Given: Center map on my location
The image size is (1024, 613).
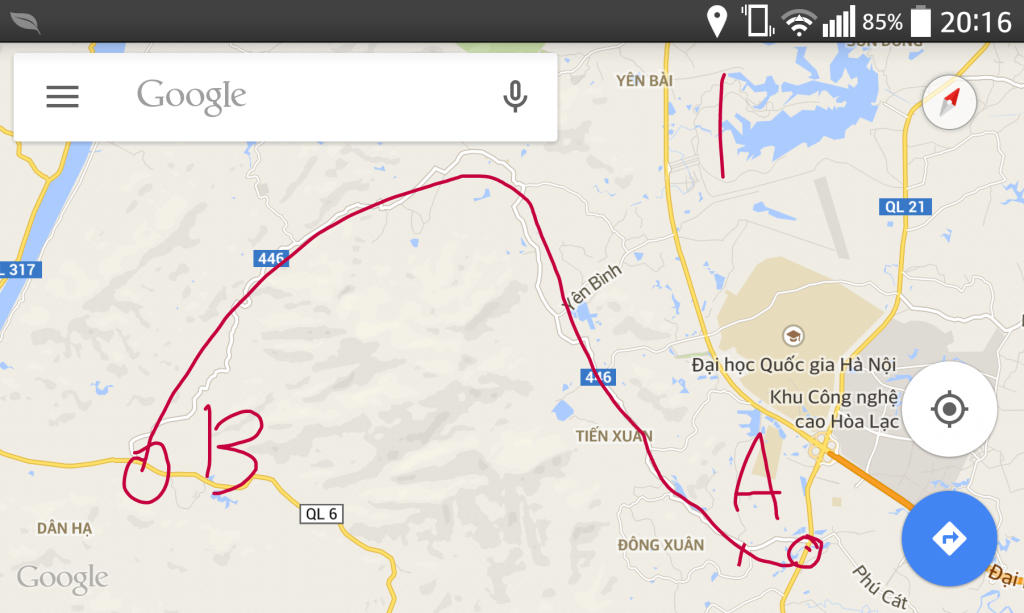Looking at the screenshot, I should tap(949, 409).
